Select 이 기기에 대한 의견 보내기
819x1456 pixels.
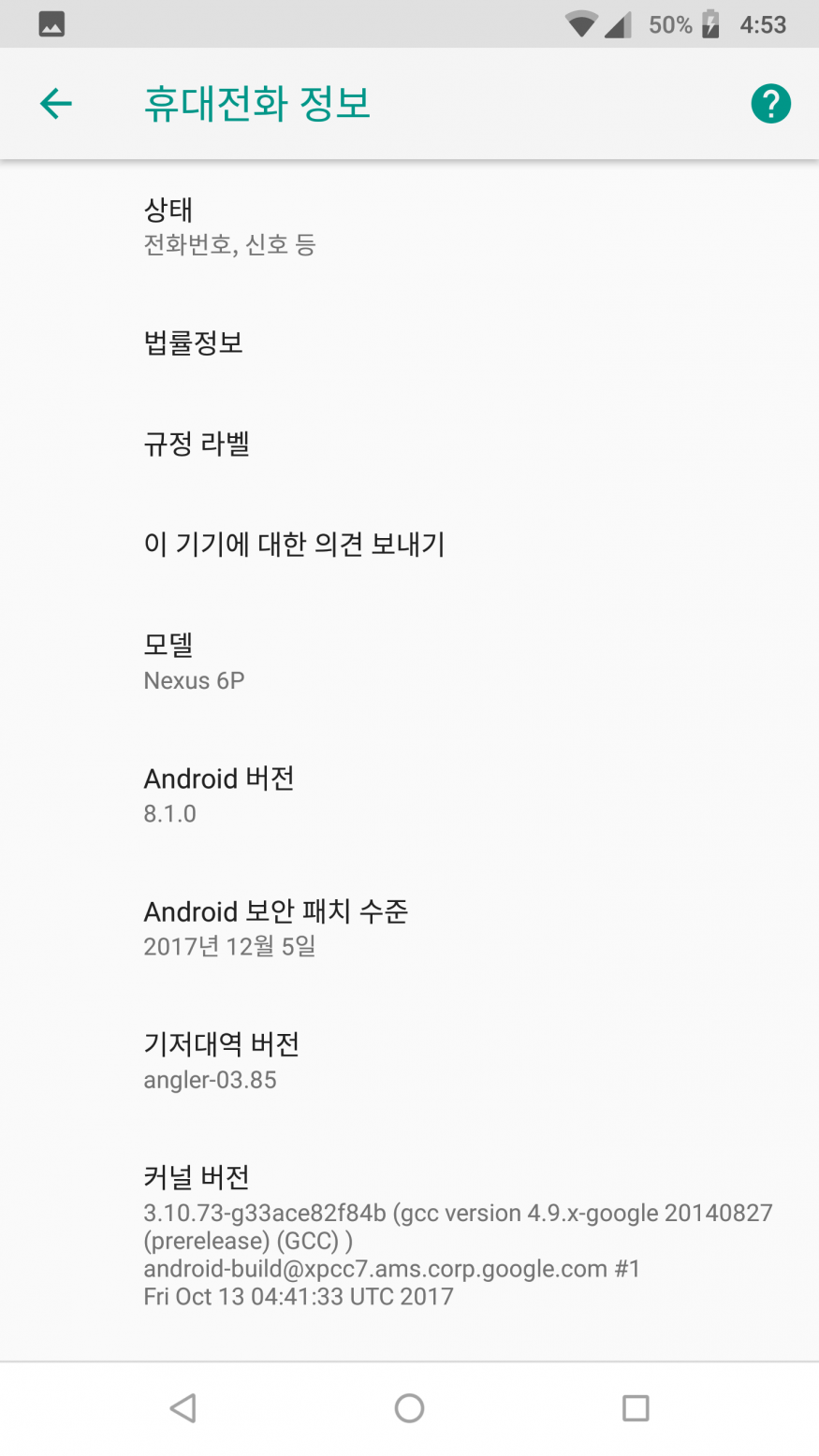[x=409, y=544]
